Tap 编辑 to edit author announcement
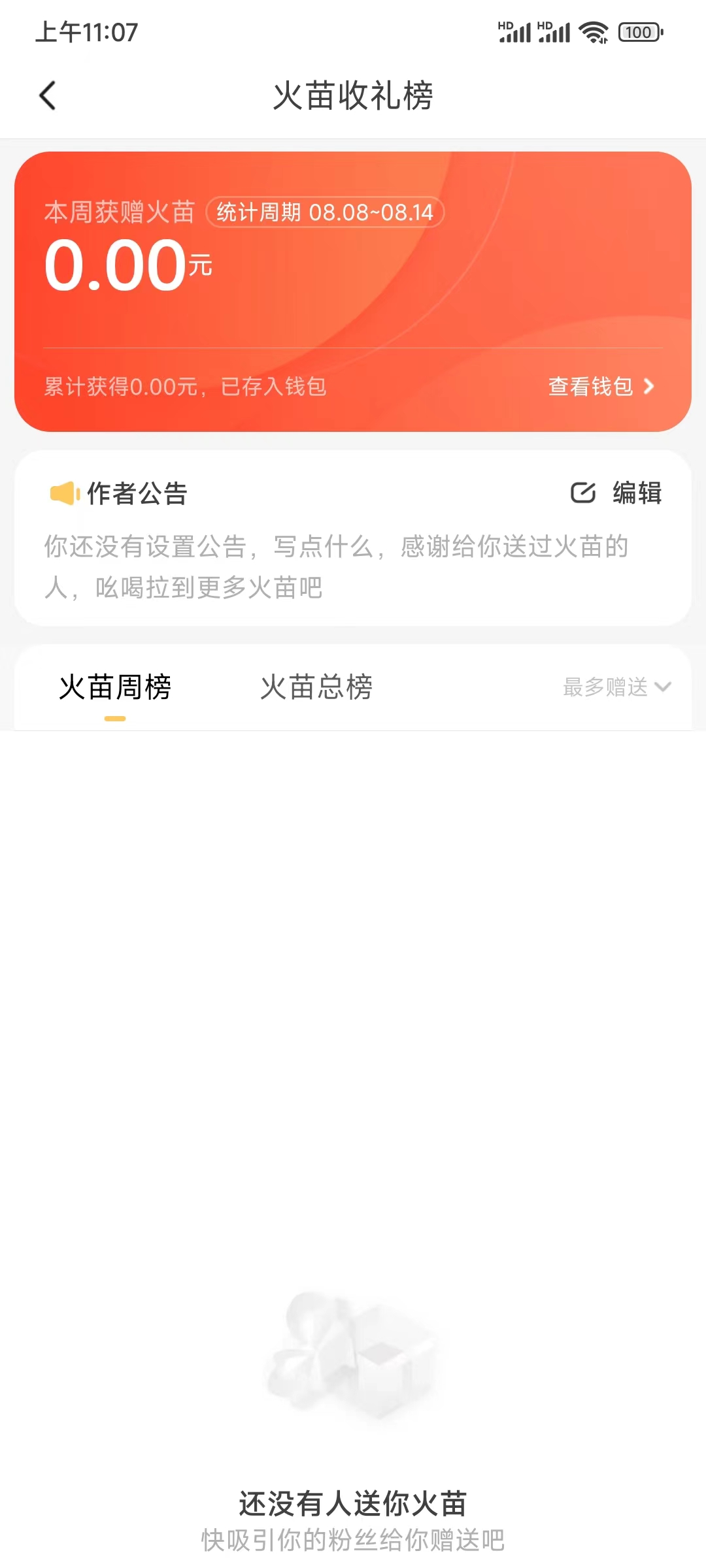This screenshot has width=706, height=1568. tap(636, 492)
